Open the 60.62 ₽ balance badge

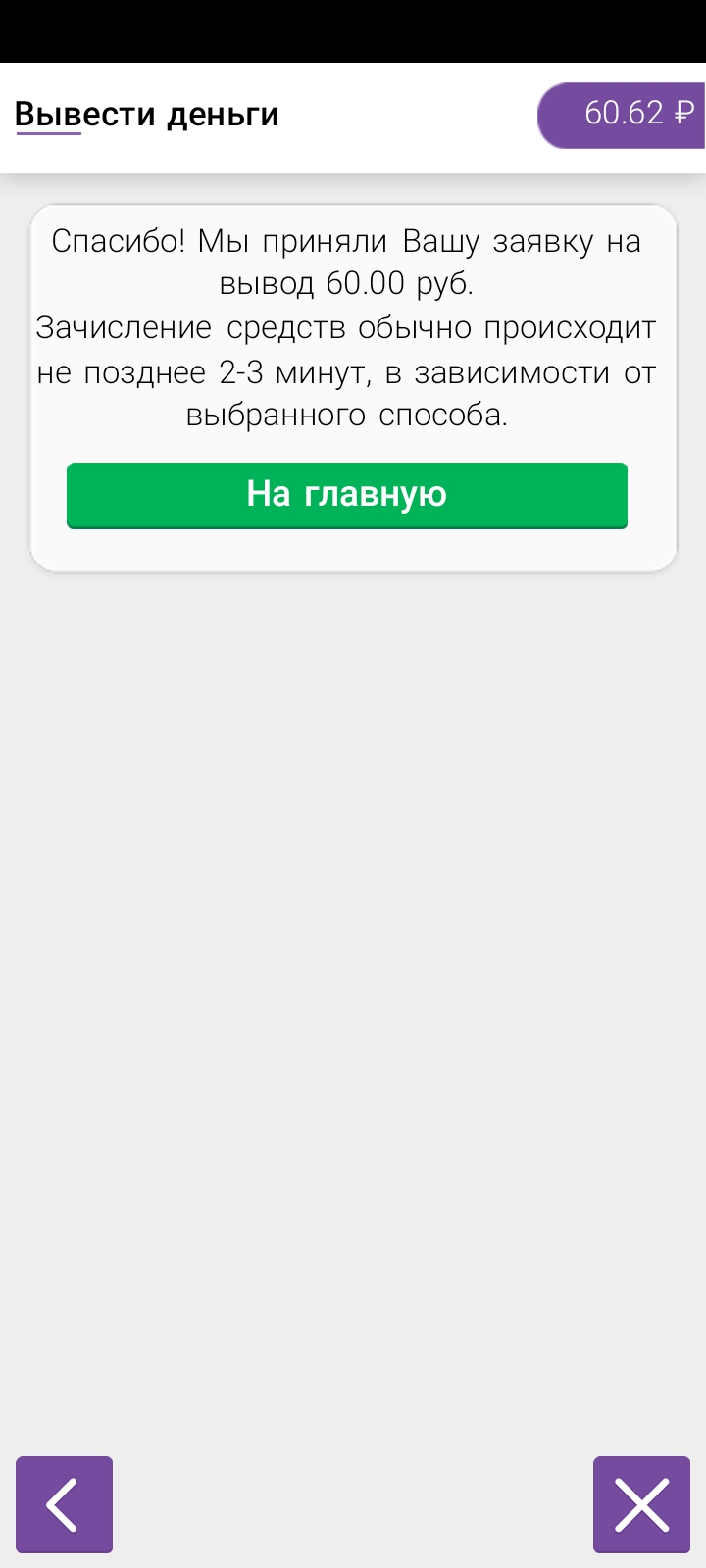click(x=622, y=116)
